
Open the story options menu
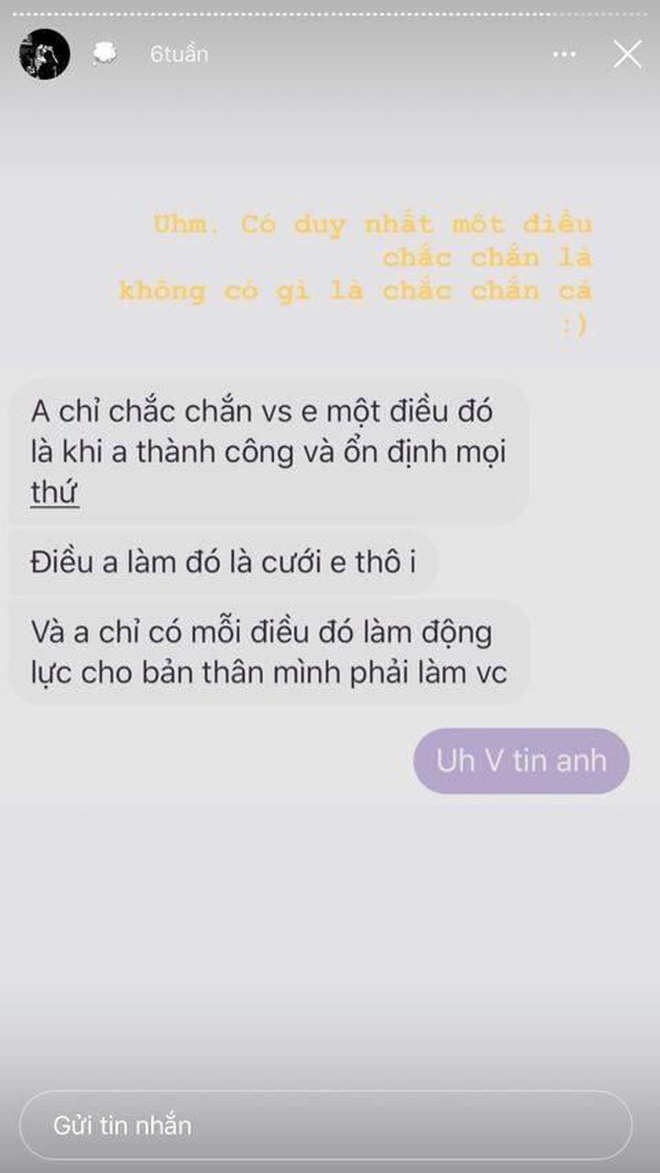(565, 55)
